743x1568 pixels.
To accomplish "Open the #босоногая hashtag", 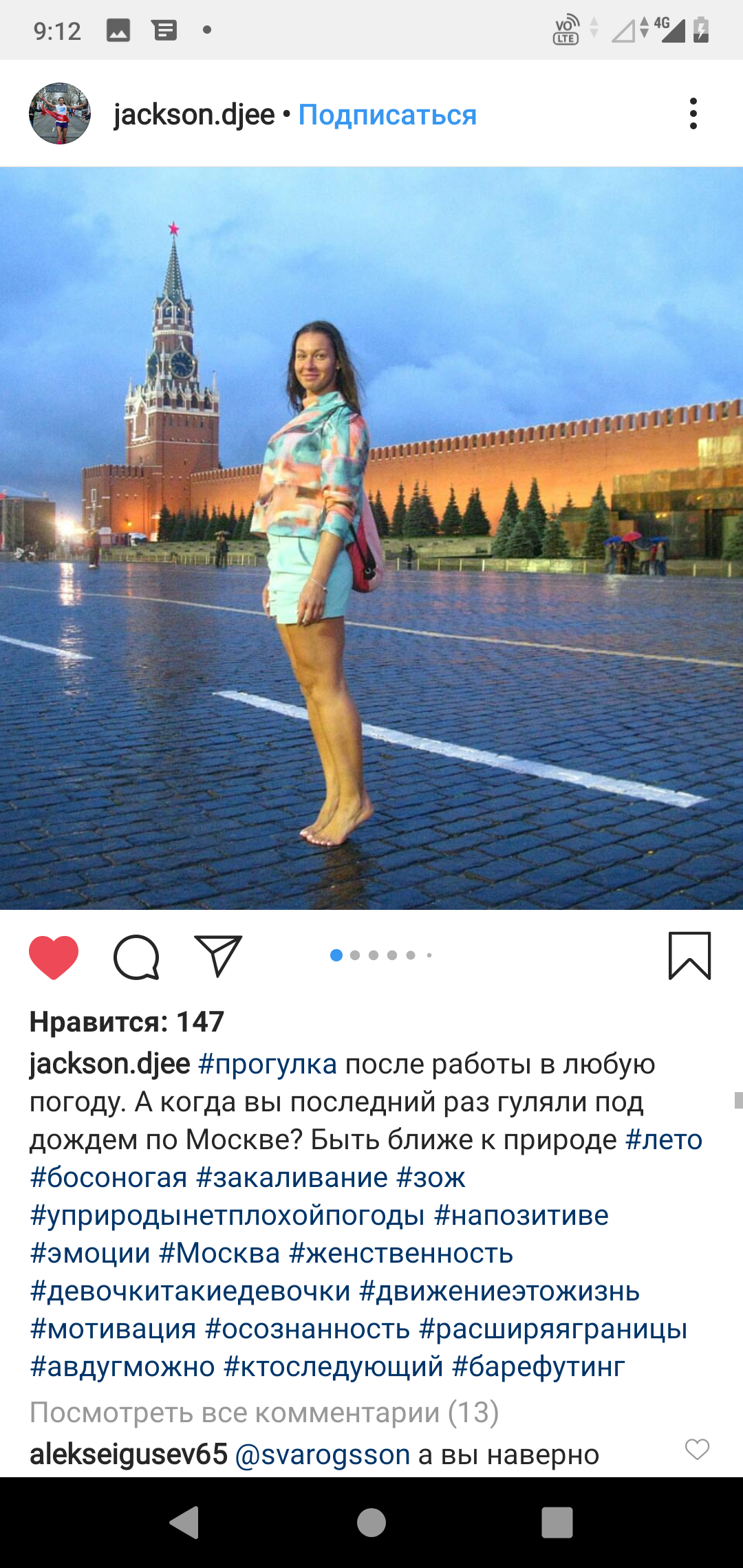I will tap(109, 1177).
